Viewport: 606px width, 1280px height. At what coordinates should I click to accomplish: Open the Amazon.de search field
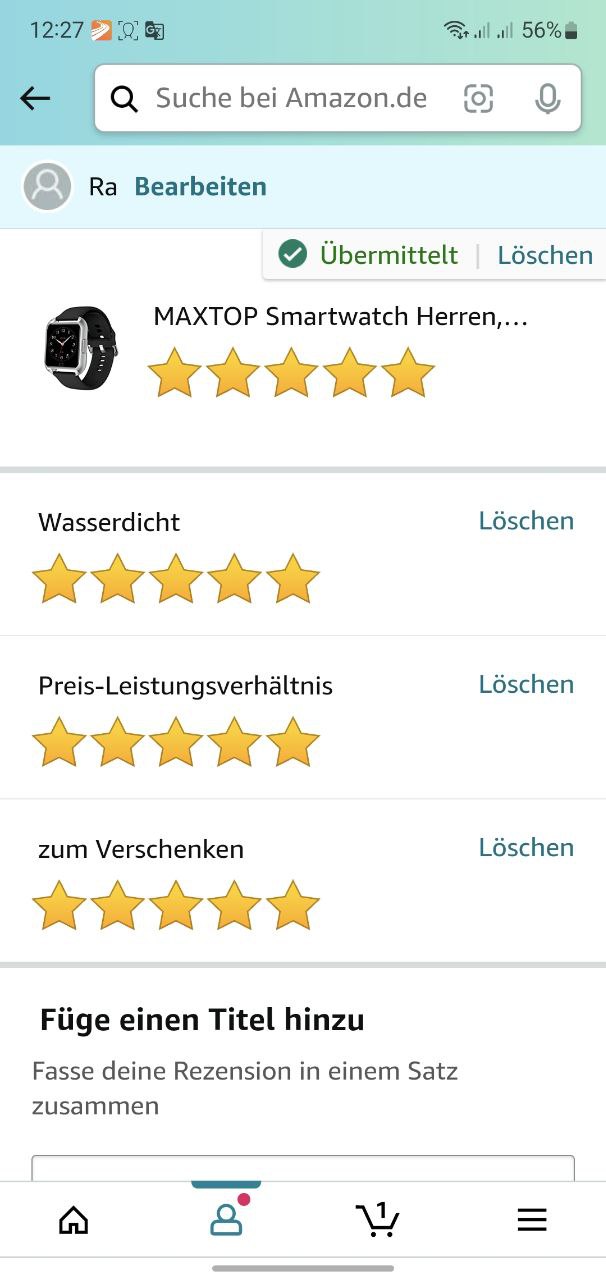tap(290, 98)
